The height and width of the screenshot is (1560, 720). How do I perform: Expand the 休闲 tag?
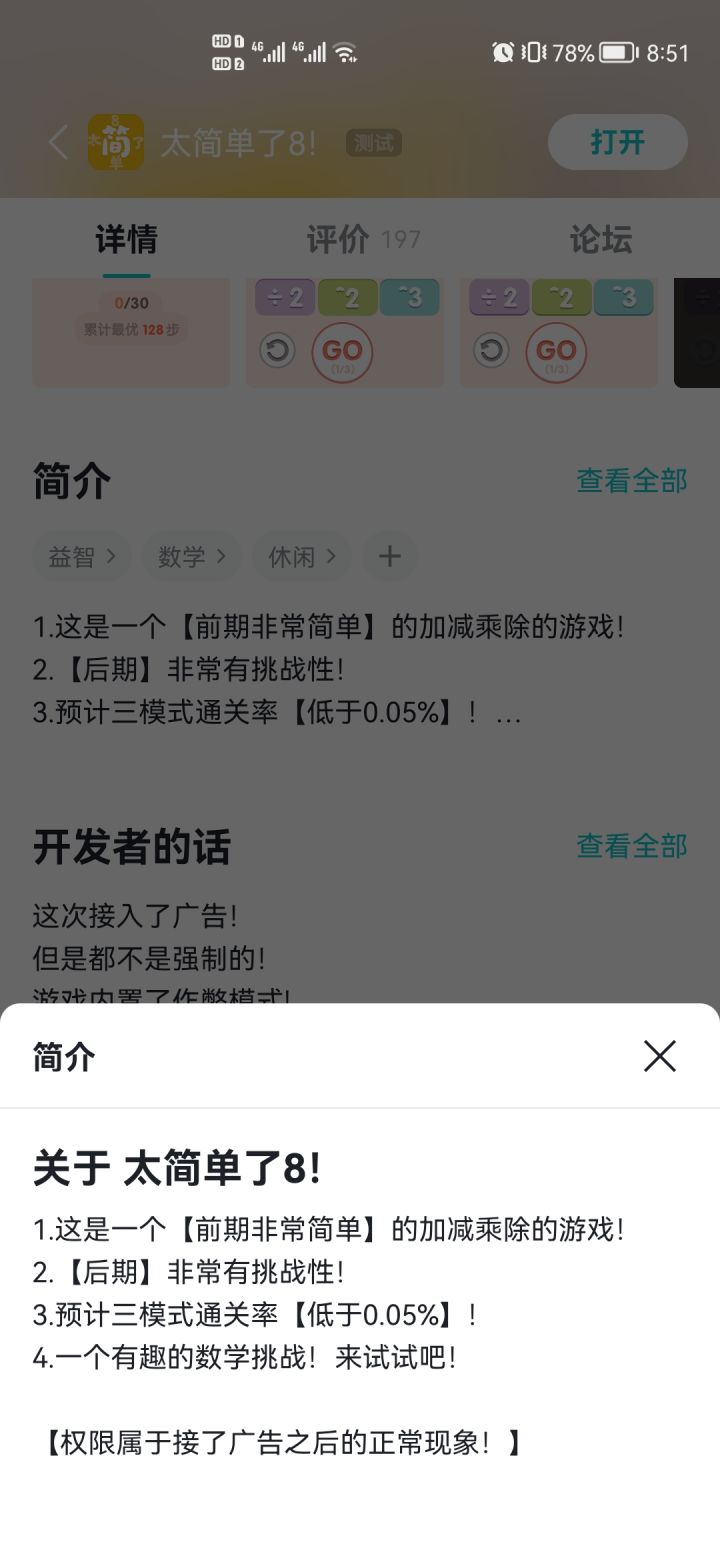302,556
